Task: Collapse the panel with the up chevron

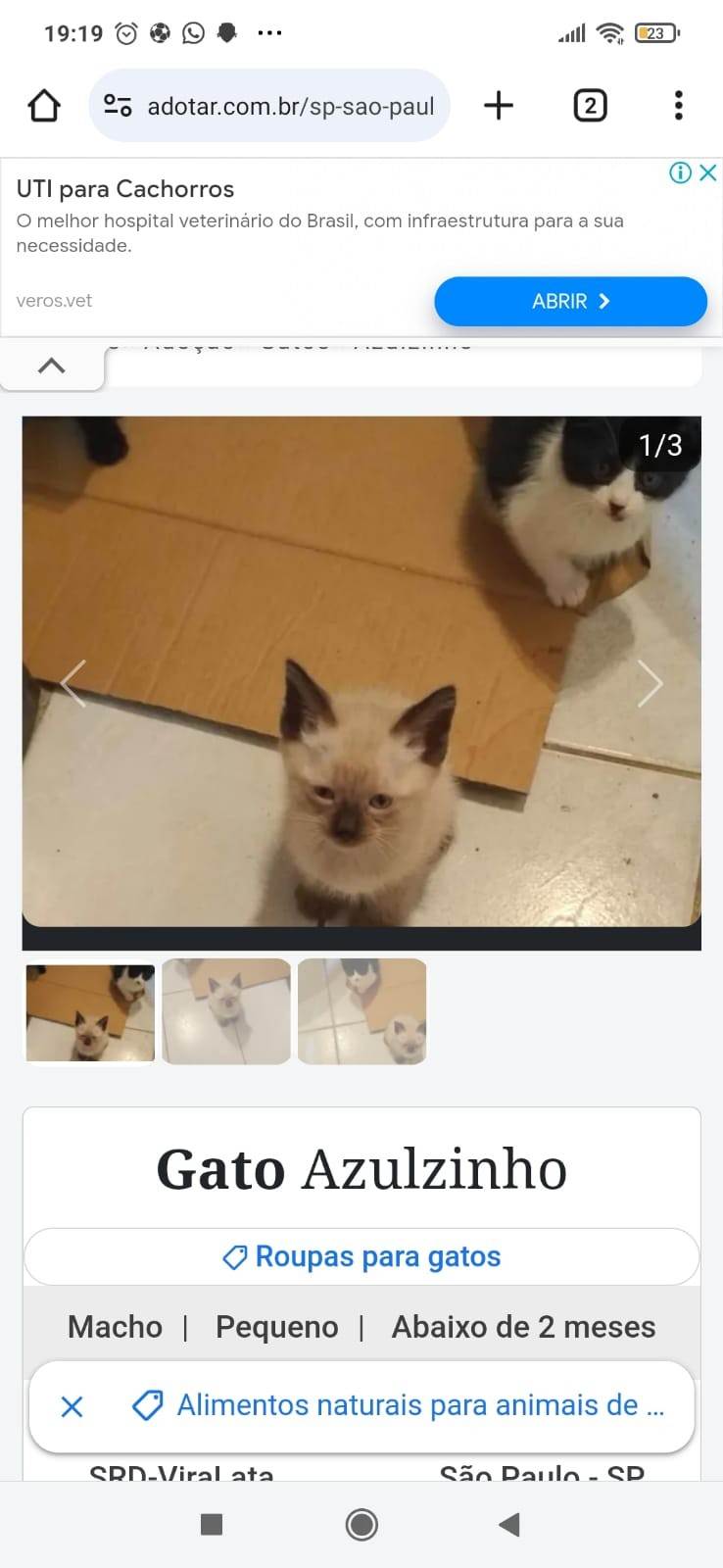Action: coord(51,367)
